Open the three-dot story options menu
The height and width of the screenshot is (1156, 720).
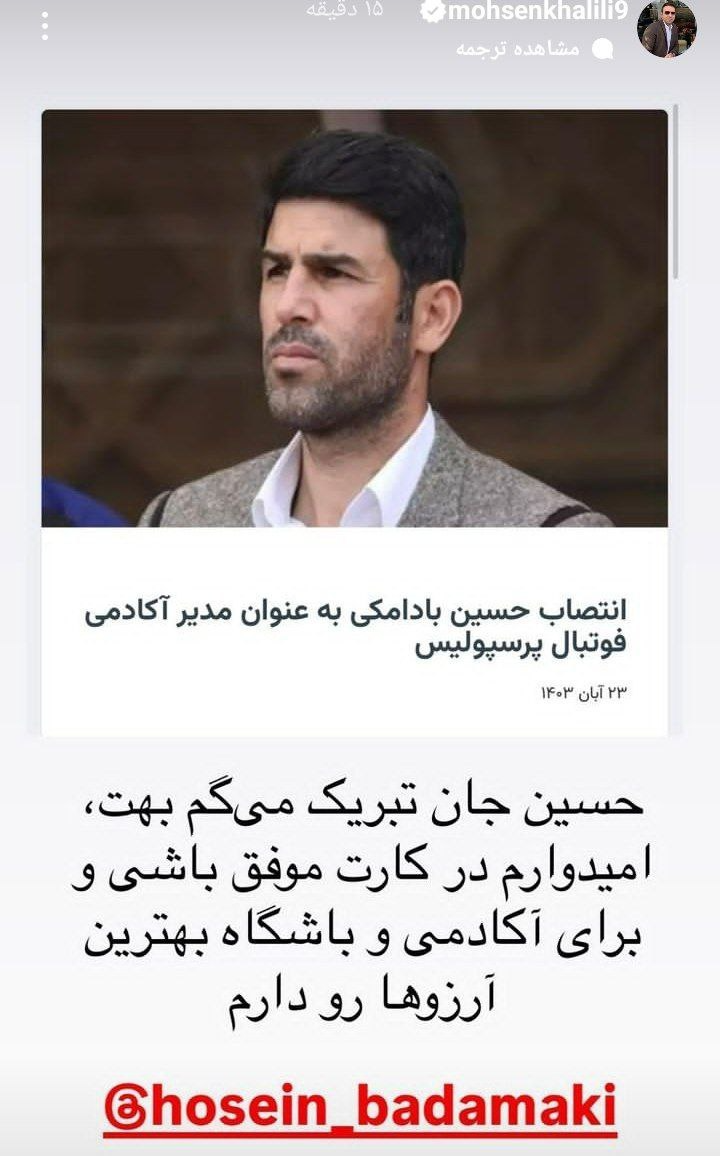coord(45,27)
